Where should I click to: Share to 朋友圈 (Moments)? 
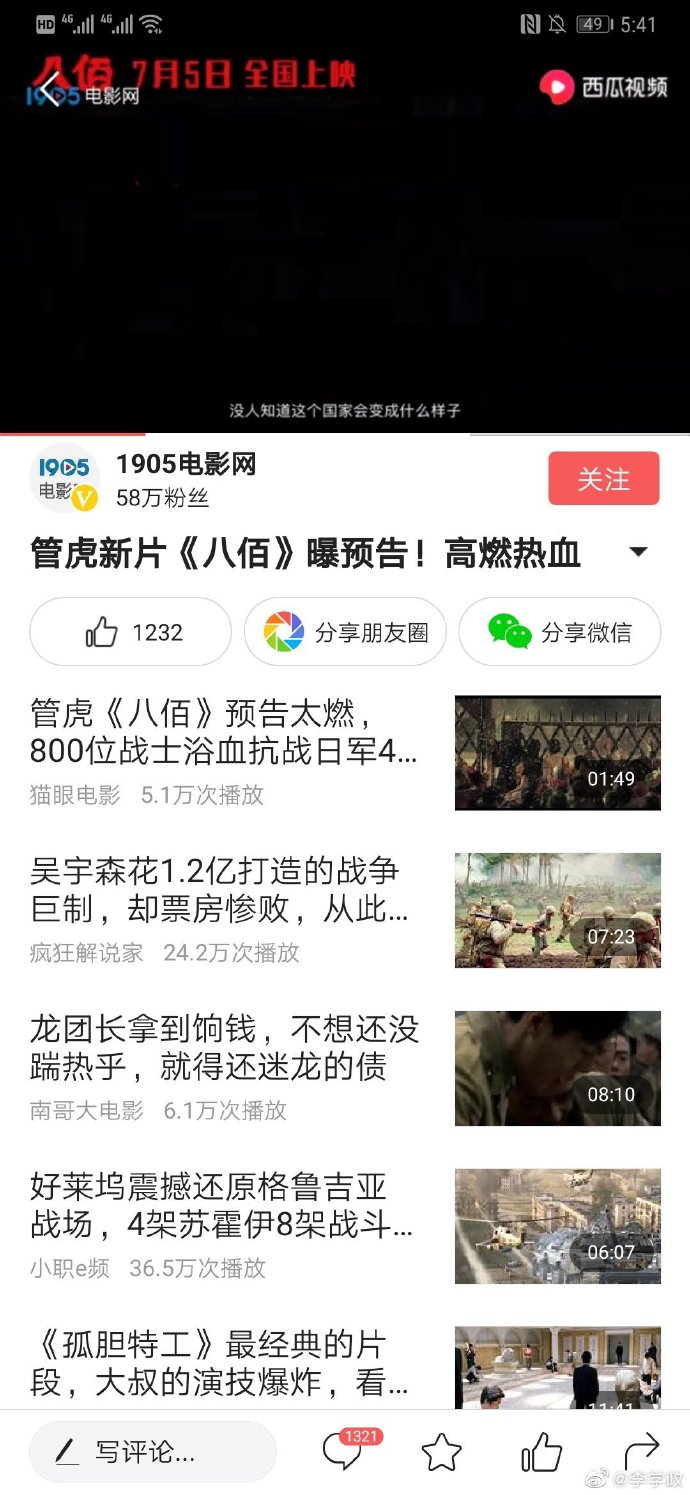pyautogui.click(x=345, y=632)
